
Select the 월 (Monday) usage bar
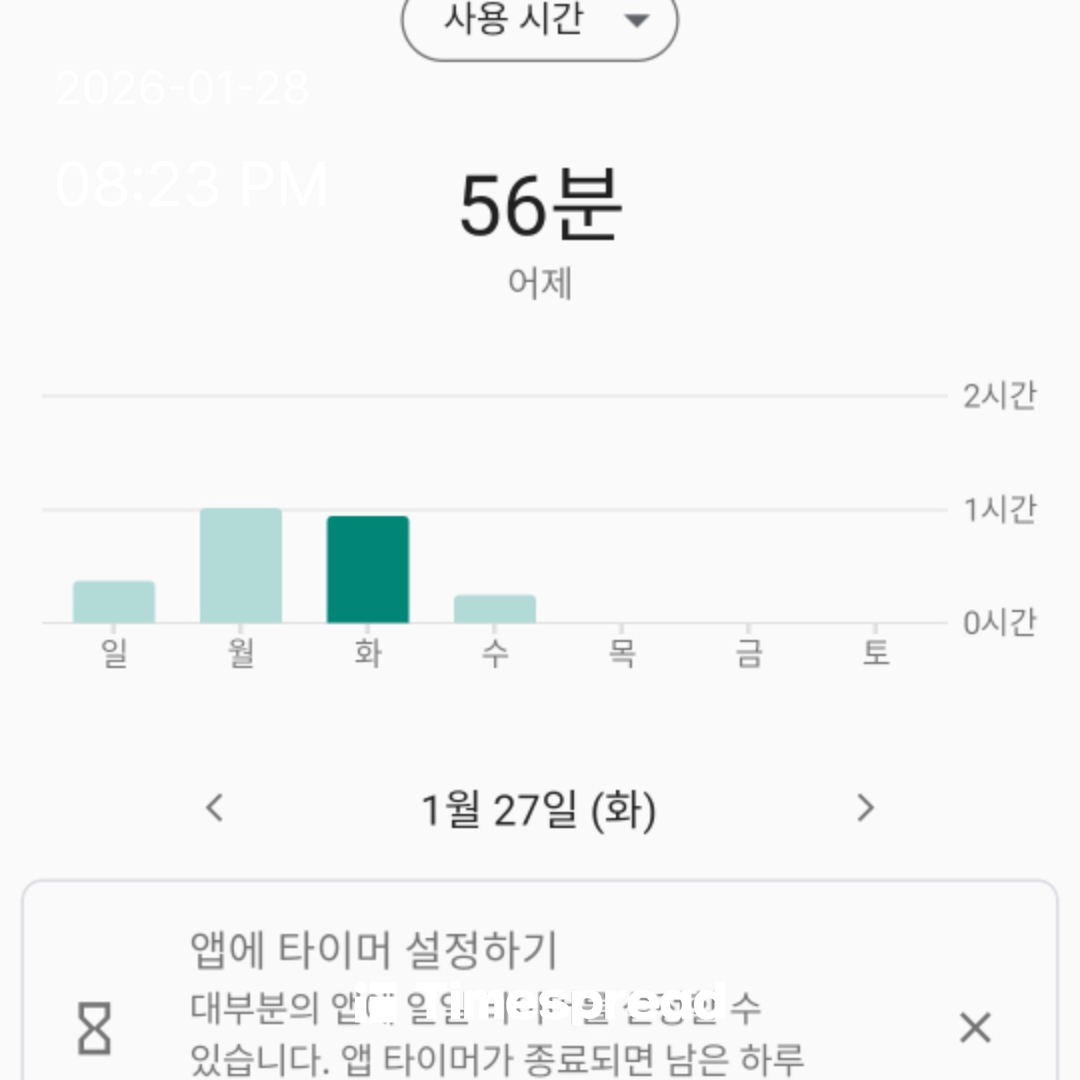[x=241, y=566]
